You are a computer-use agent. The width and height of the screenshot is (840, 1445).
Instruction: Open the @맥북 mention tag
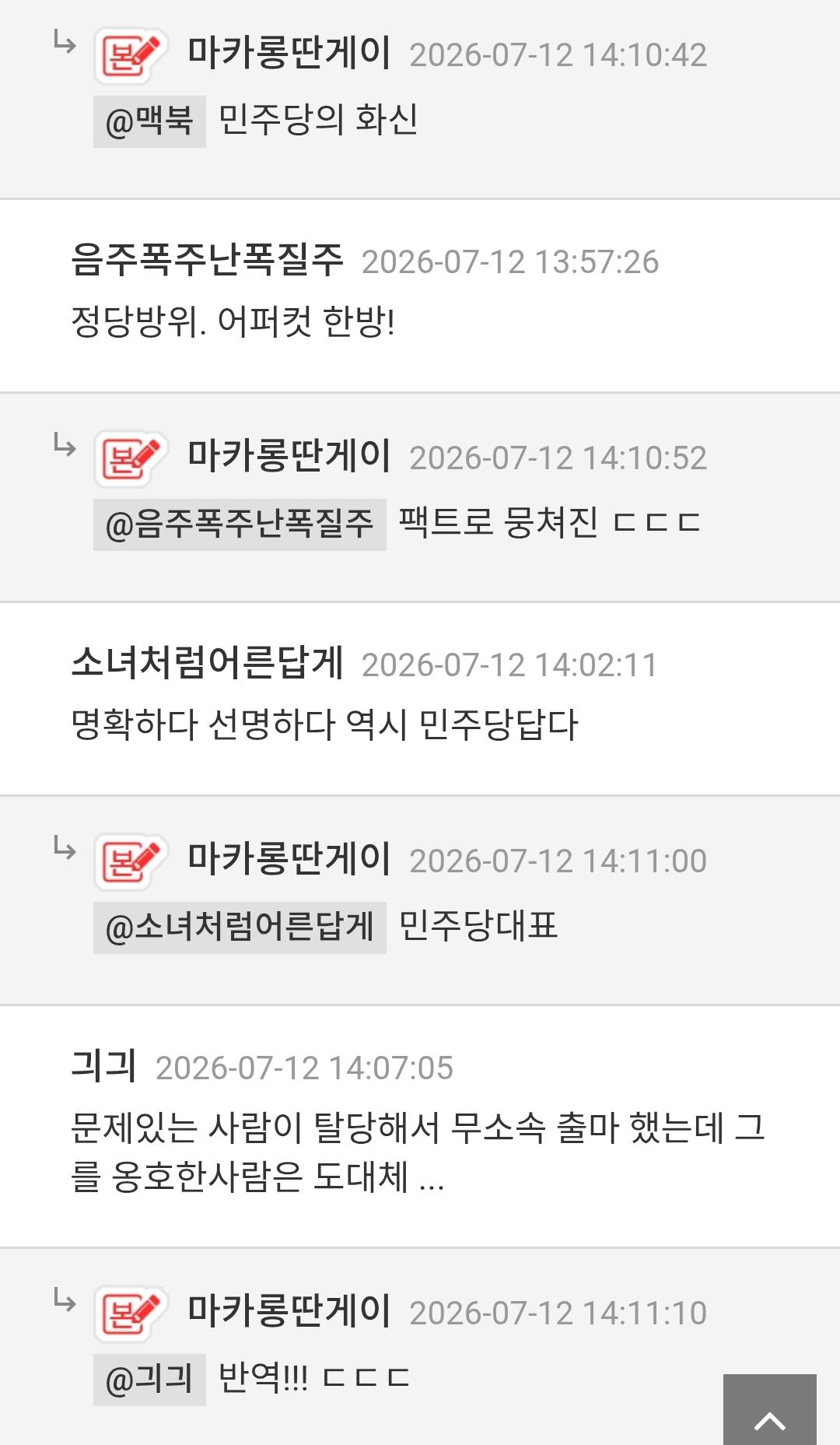point(149,121)
